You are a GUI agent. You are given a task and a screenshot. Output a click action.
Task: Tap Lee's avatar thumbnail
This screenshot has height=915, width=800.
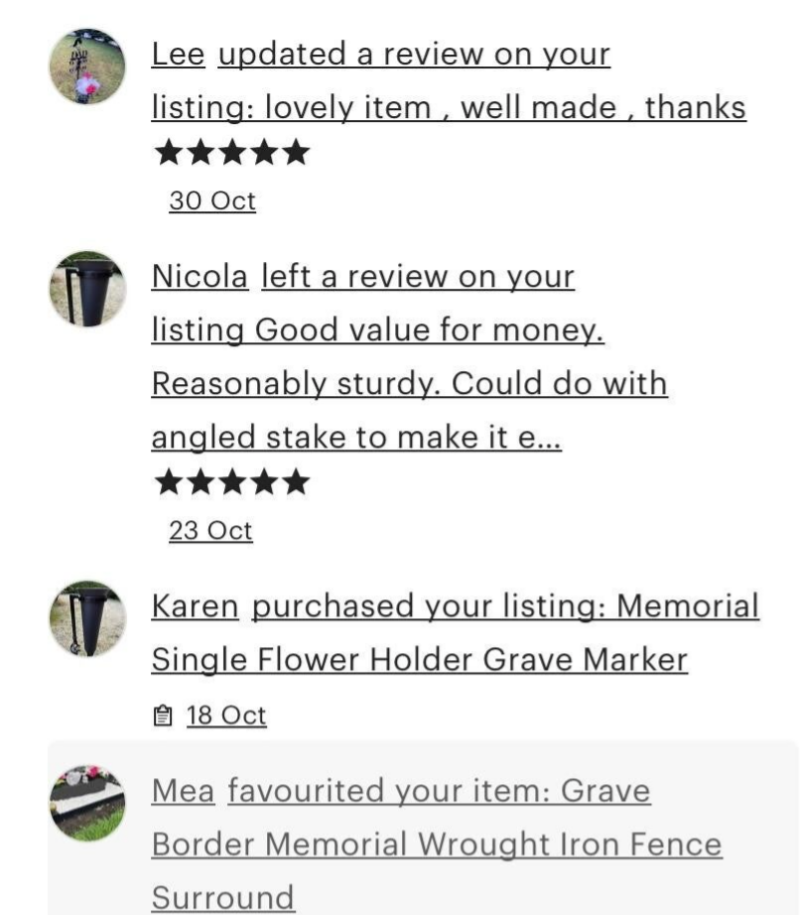point(88,67)
